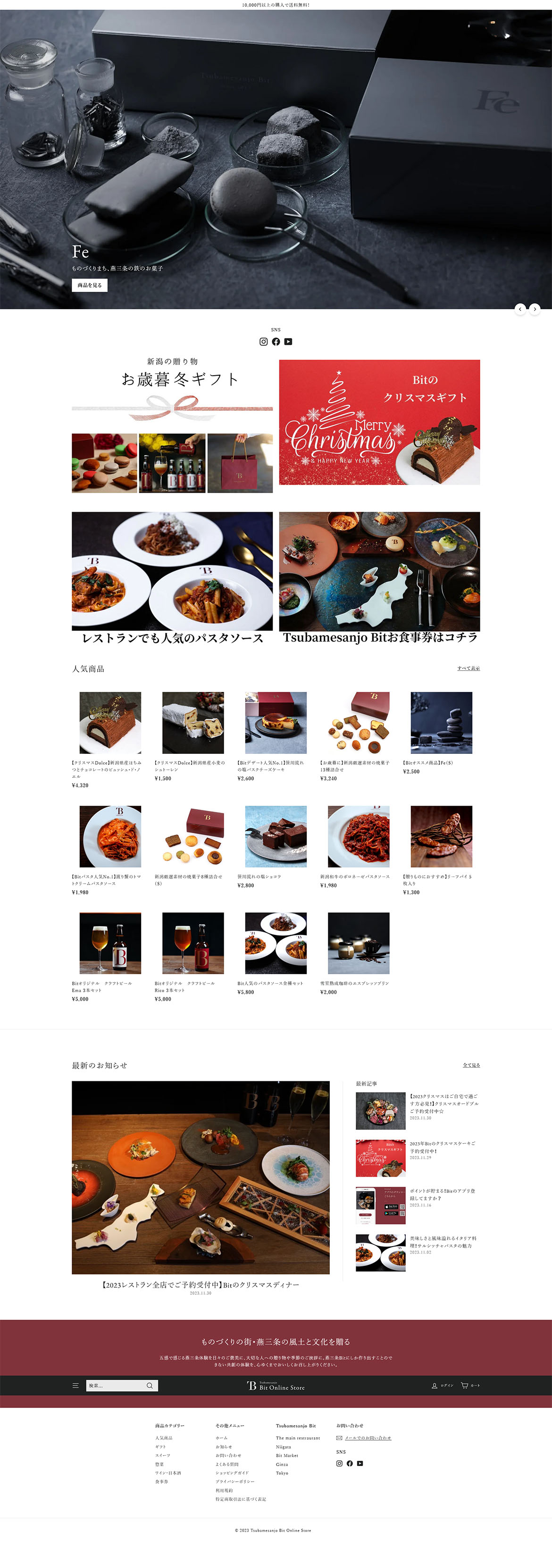Open the Fe(S) product card

(x=441, y=723)
